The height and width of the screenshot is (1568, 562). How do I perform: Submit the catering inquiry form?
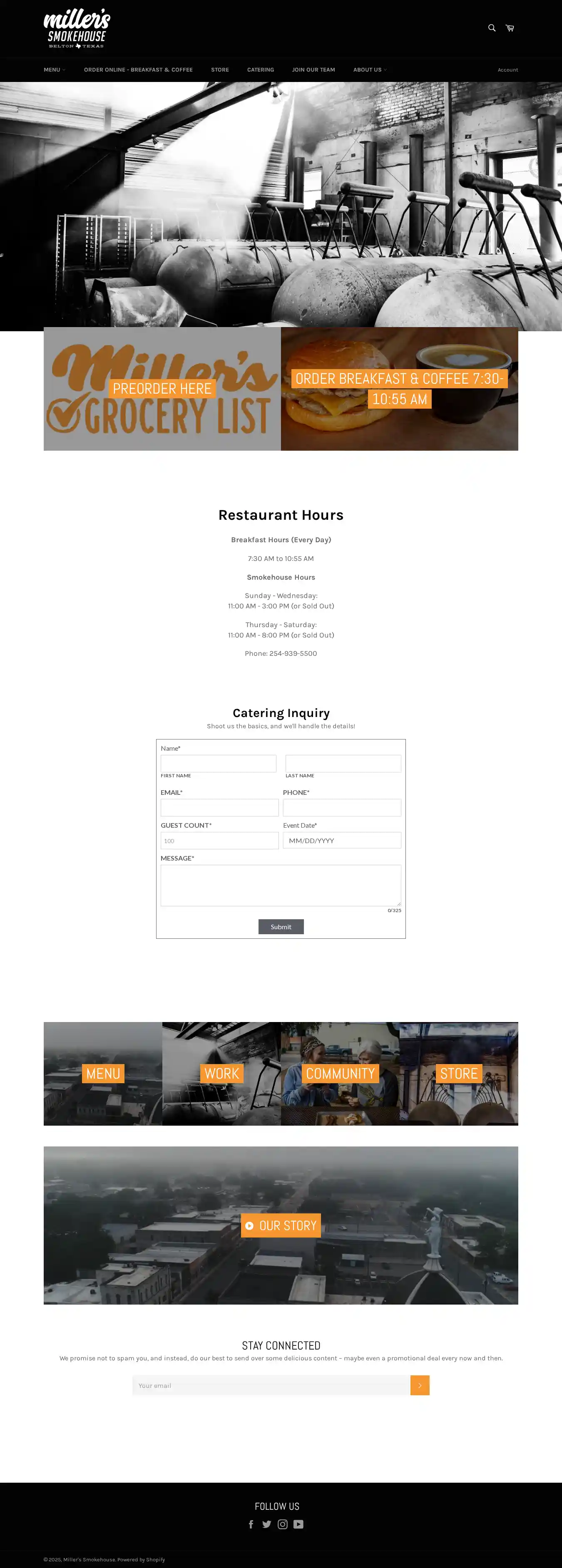coord(281,926)
